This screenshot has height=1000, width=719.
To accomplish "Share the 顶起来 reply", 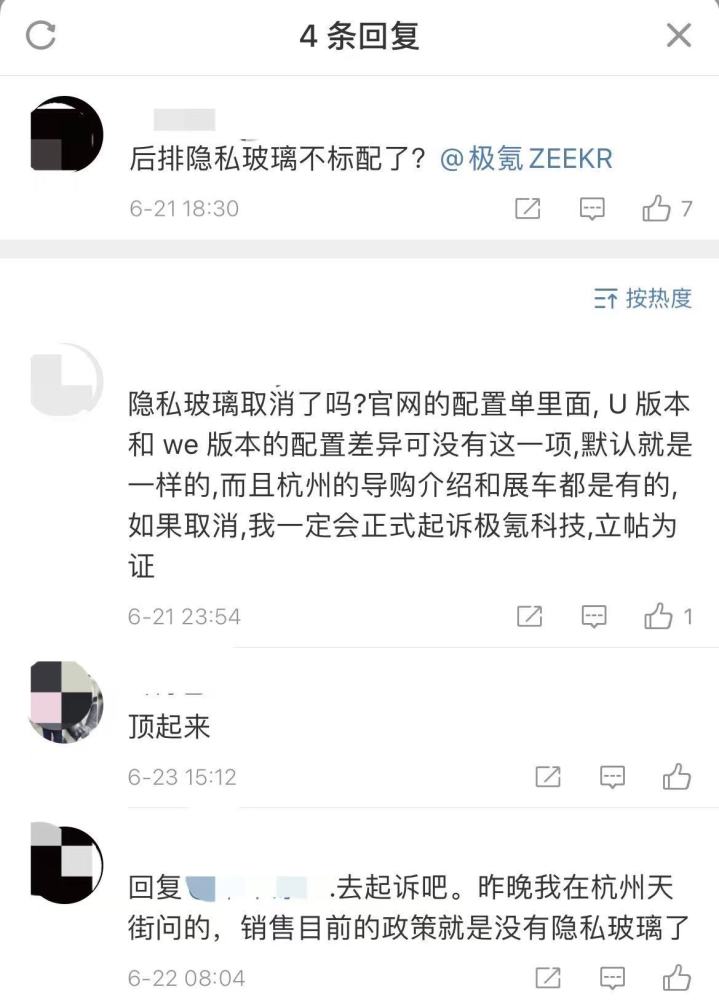I will coord(548,777).
